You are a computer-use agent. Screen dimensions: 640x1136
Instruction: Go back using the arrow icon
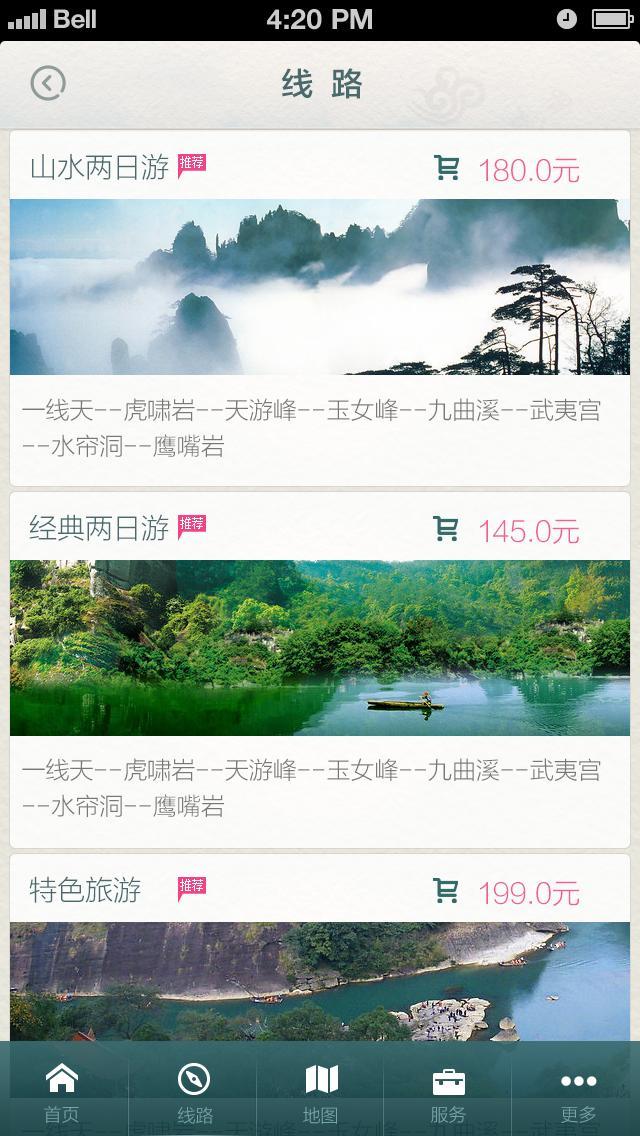(47, 84)
